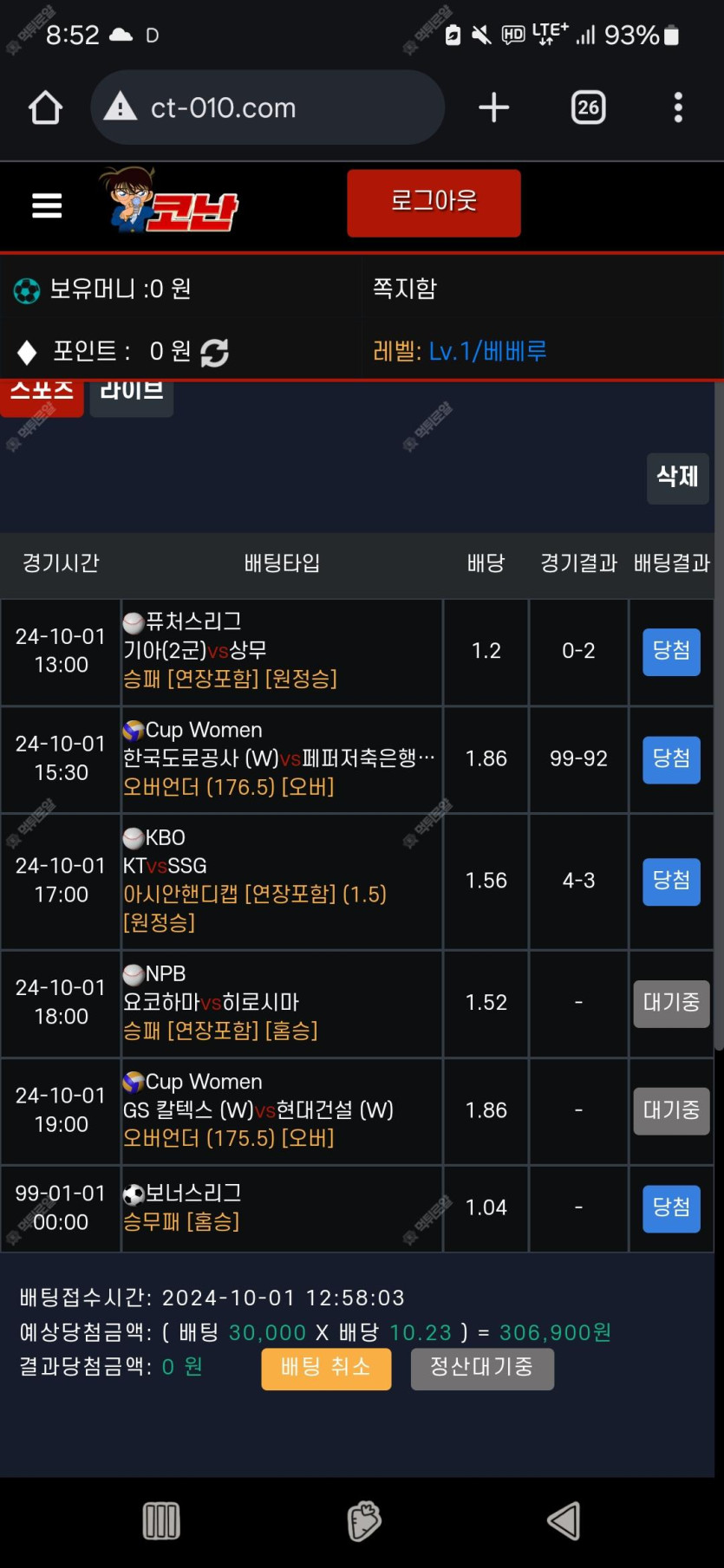Tap the ct-010.com address bar

tap(267, 108)
